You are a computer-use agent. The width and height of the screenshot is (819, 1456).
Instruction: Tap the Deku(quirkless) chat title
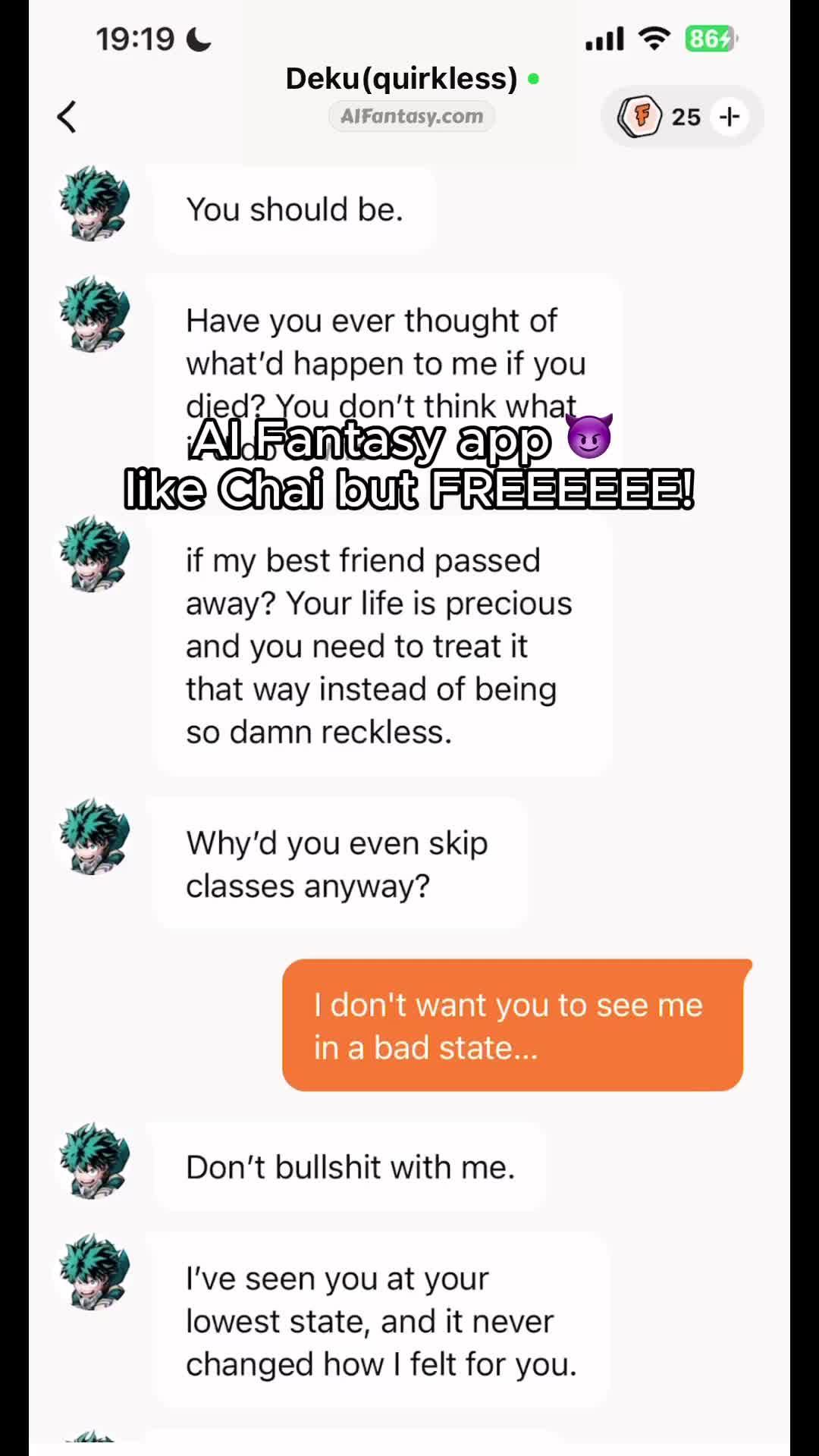coord(400,78)
